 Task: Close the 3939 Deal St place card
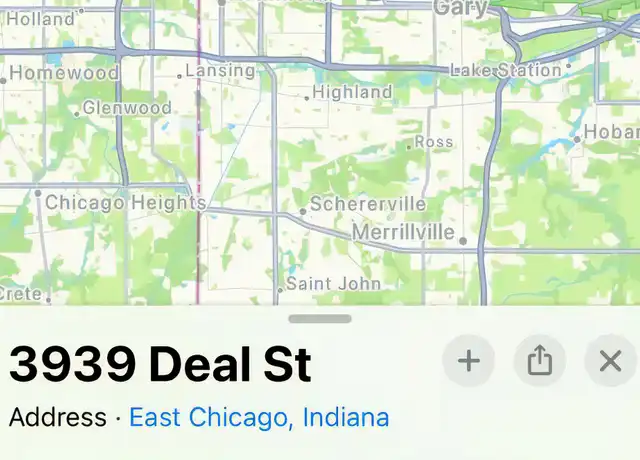point(610,361)
